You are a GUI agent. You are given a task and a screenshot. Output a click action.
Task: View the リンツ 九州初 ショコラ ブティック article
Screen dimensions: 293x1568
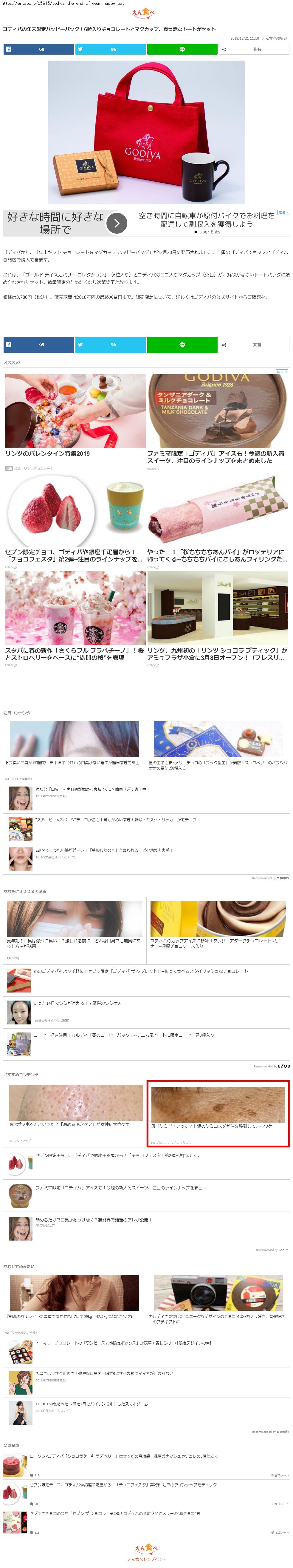click(x=217, y=614)
